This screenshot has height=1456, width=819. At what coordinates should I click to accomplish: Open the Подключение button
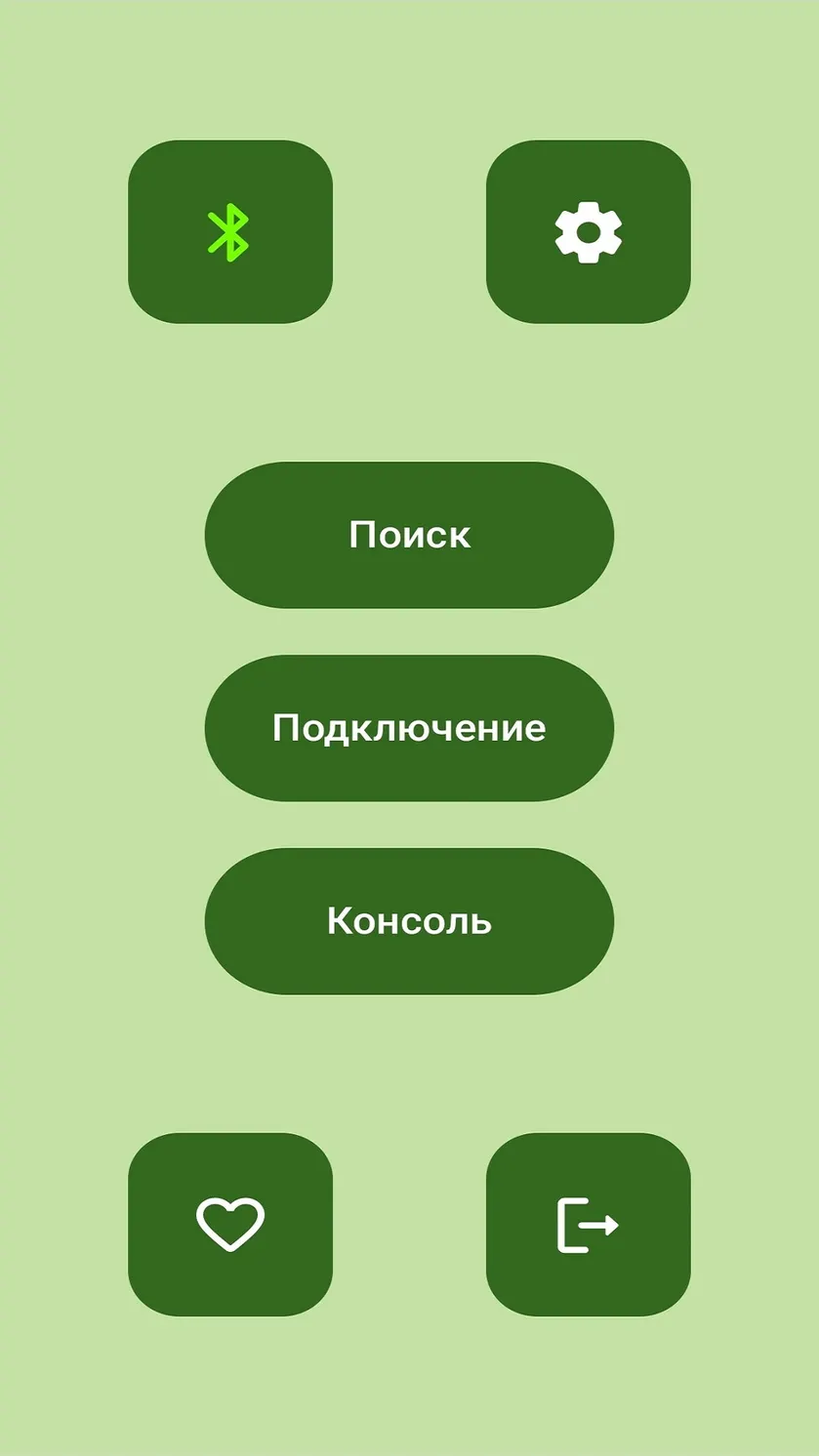click(x=409, y=728)
